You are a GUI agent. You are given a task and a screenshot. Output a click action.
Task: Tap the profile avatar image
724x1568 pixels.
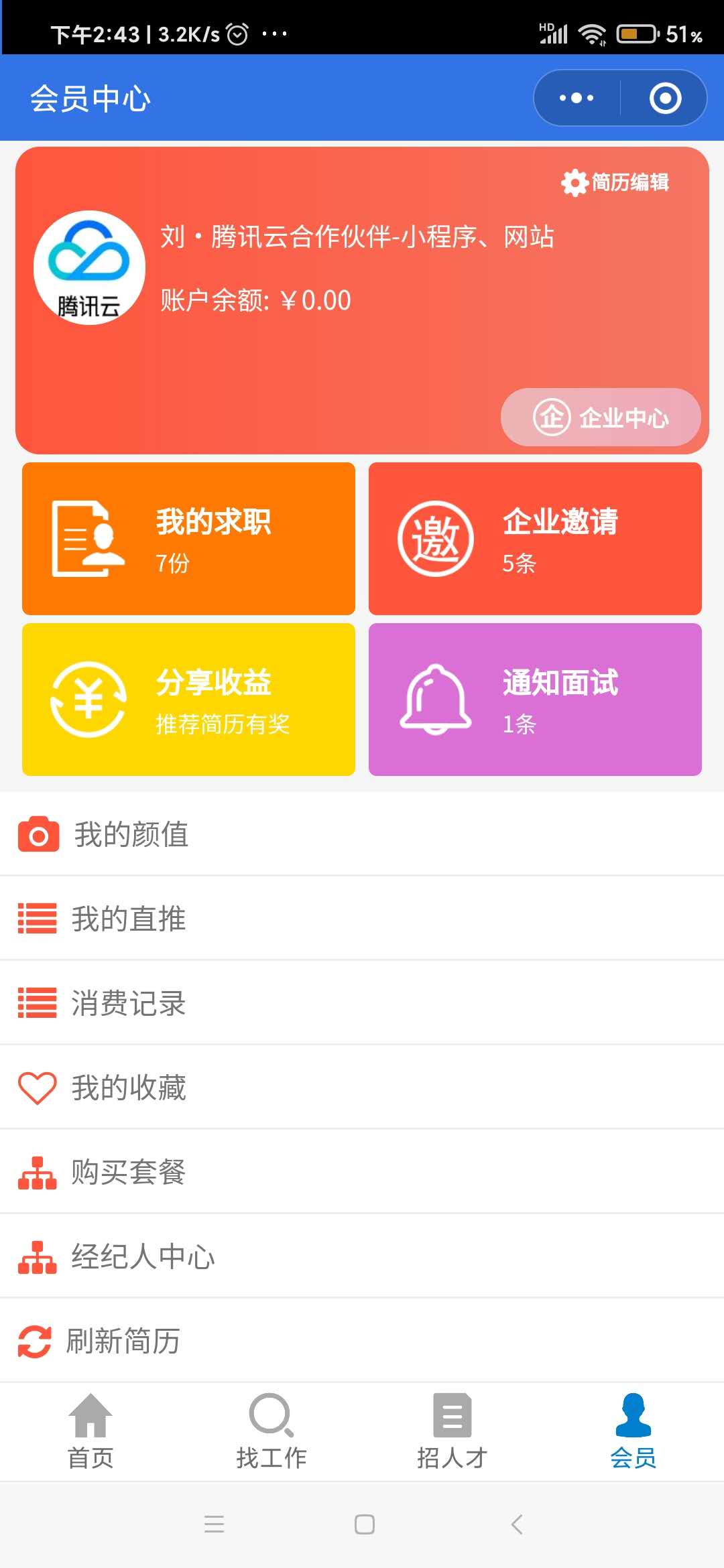(x=89, y=267)
